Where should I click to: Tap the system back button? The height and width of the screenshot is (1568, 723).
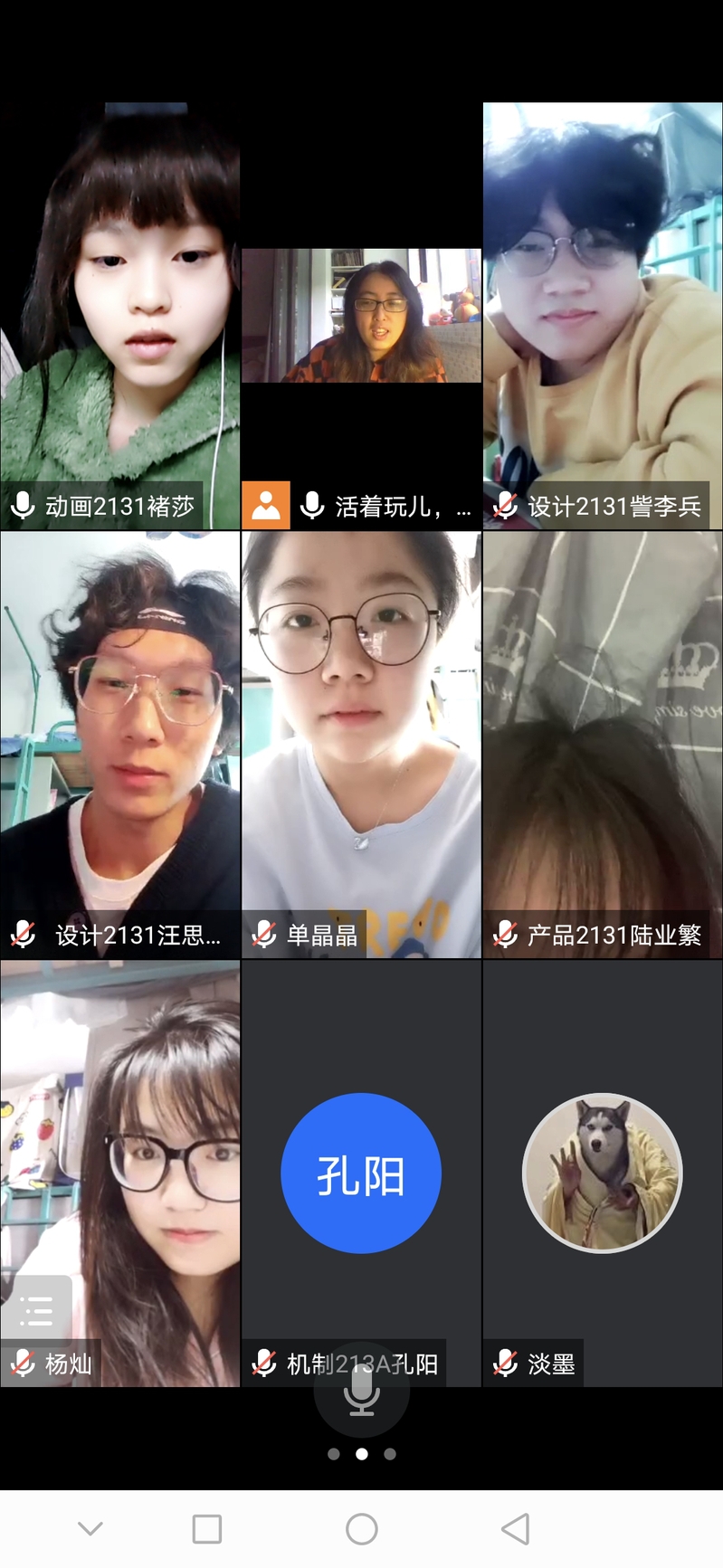(516, 1529)
